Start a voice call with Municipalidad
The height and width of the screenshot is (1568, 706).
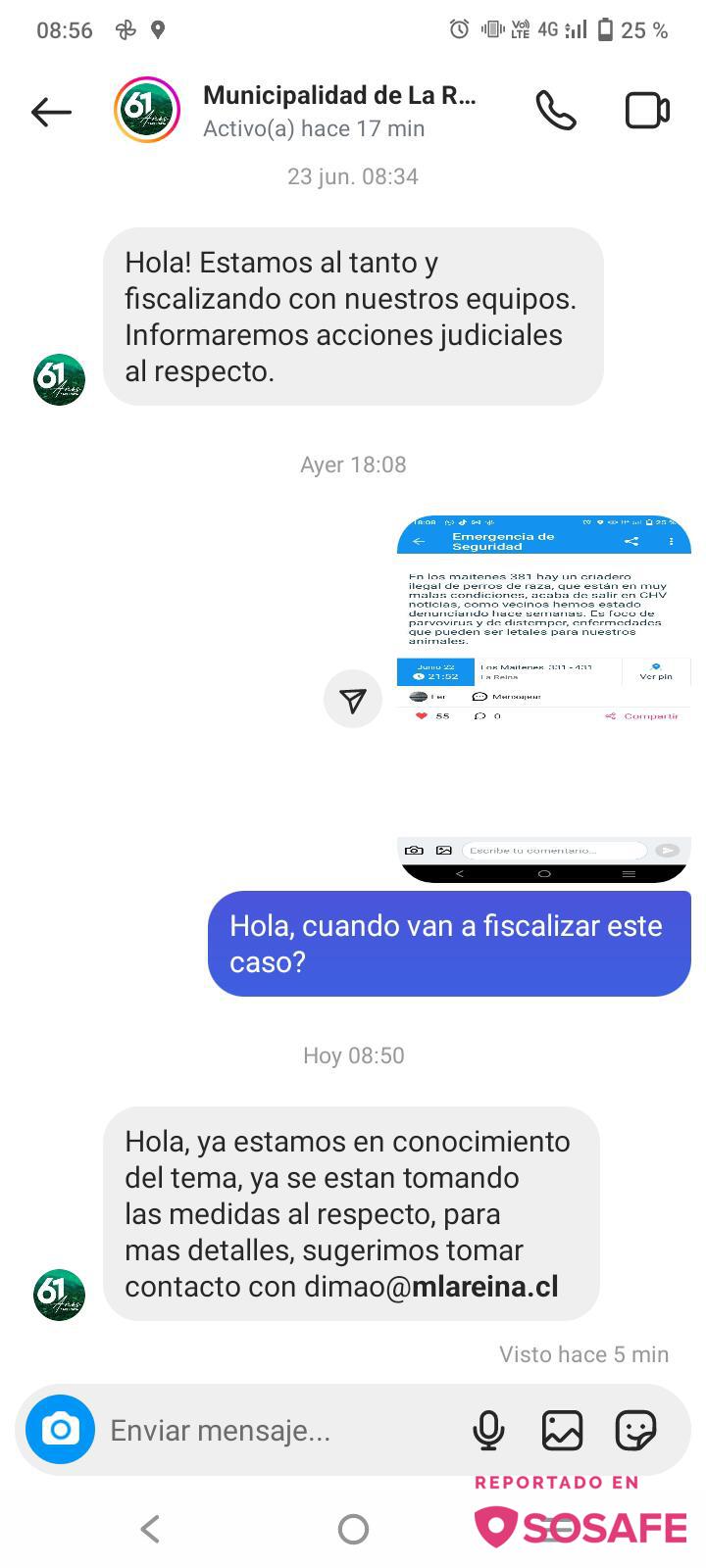coord(555,111)
